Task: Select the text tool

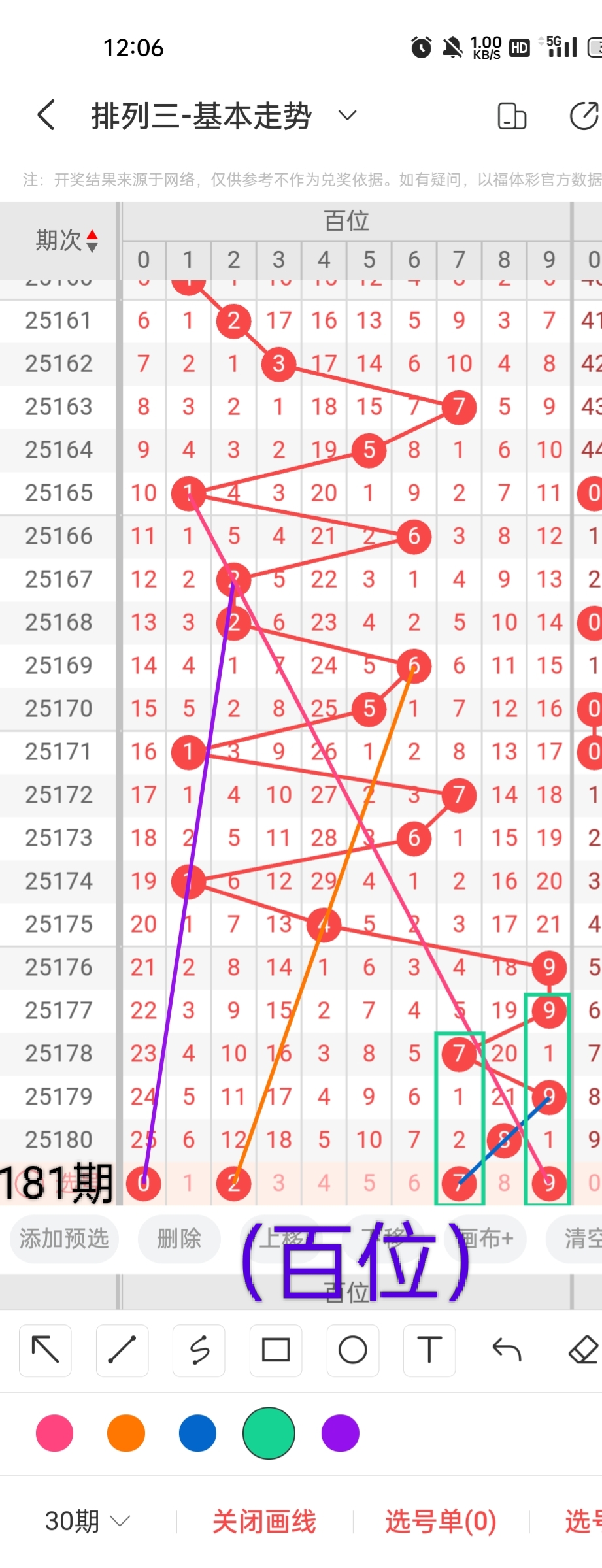Action: tap(429, 1350)
